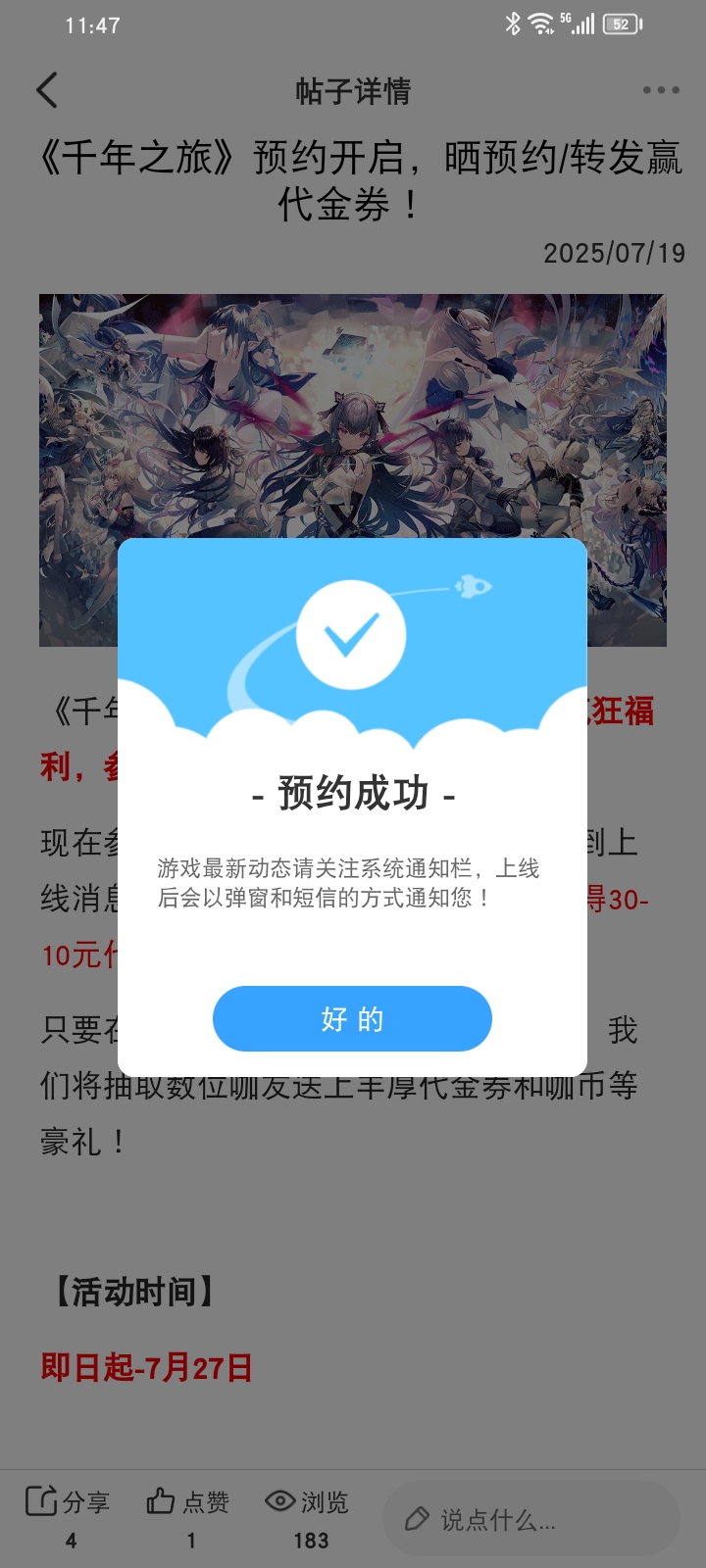Tap the 说点什么 comment field
The height and width of the screenshot is (1568, 706).
pyautogui.click(x=530, y=1520)
